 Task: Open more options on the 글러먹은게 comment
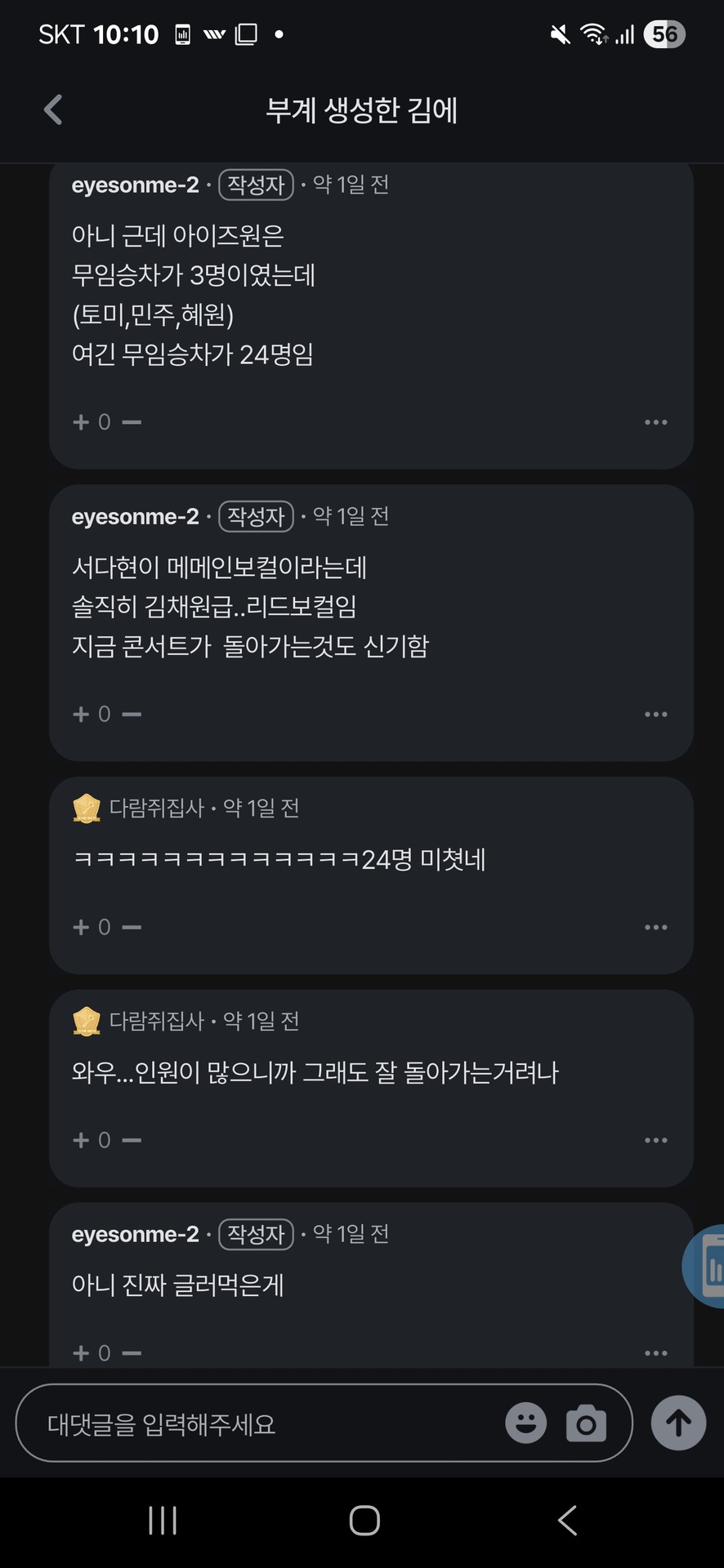pyautogui.click(x=655, y=1353)
